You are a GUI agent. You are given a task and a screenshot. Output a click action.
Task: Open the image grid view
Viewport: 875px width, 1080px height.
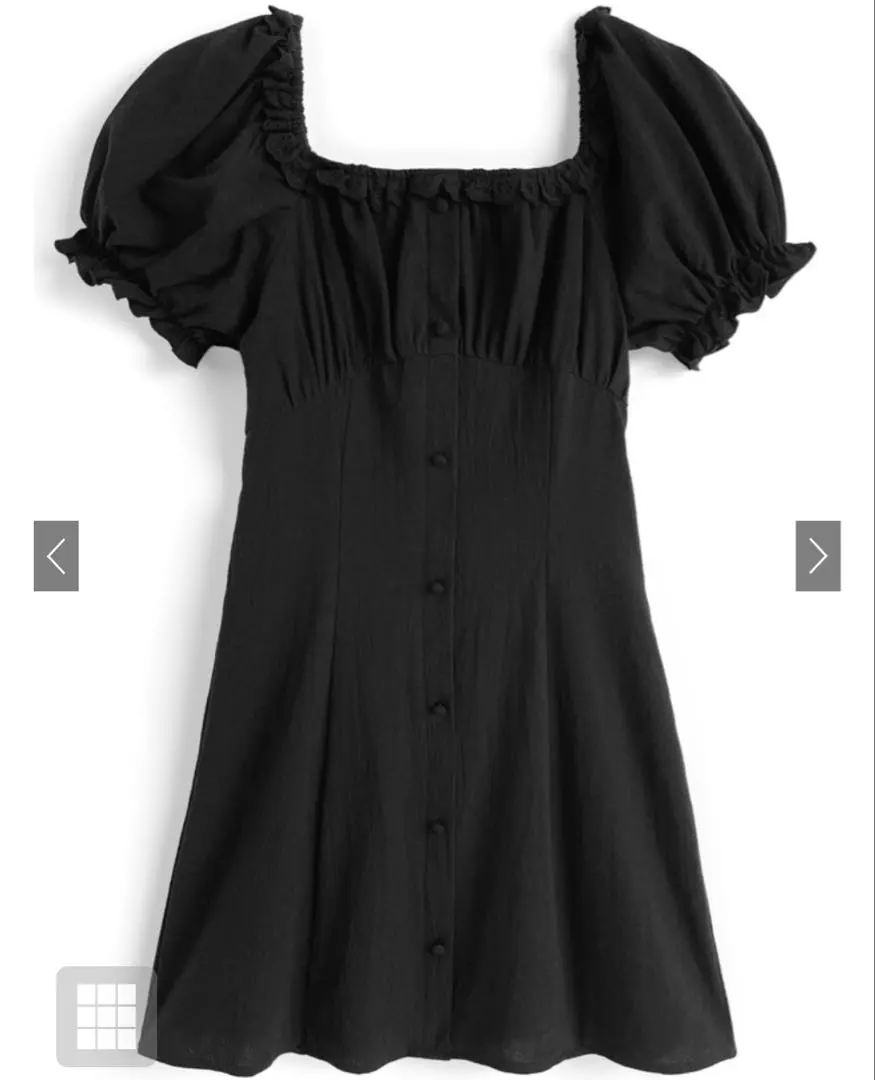(106, 1016)
